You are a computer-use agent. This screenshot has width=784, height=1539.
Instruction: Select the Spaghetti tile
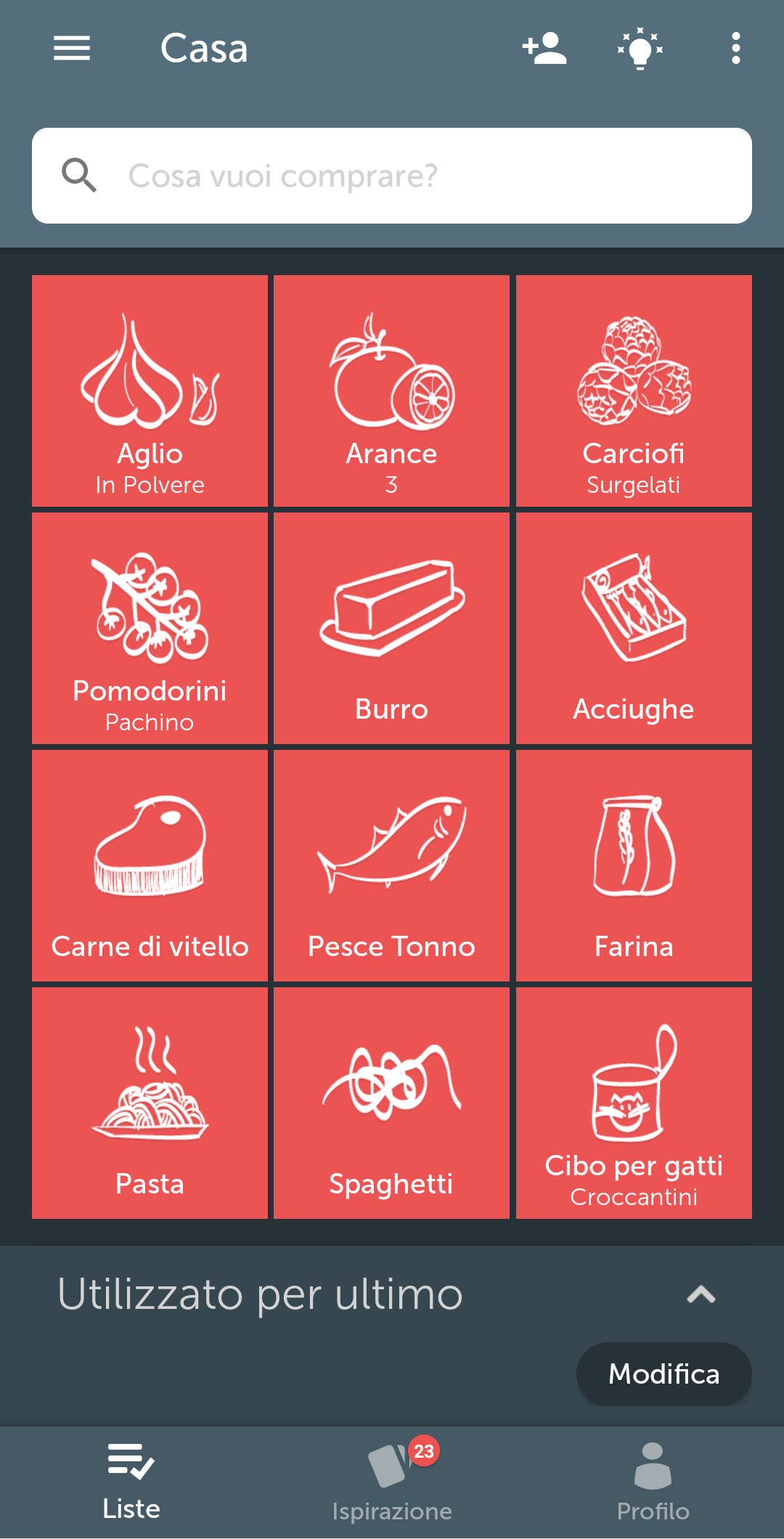pyautogui.click(x=391, y=1103)
